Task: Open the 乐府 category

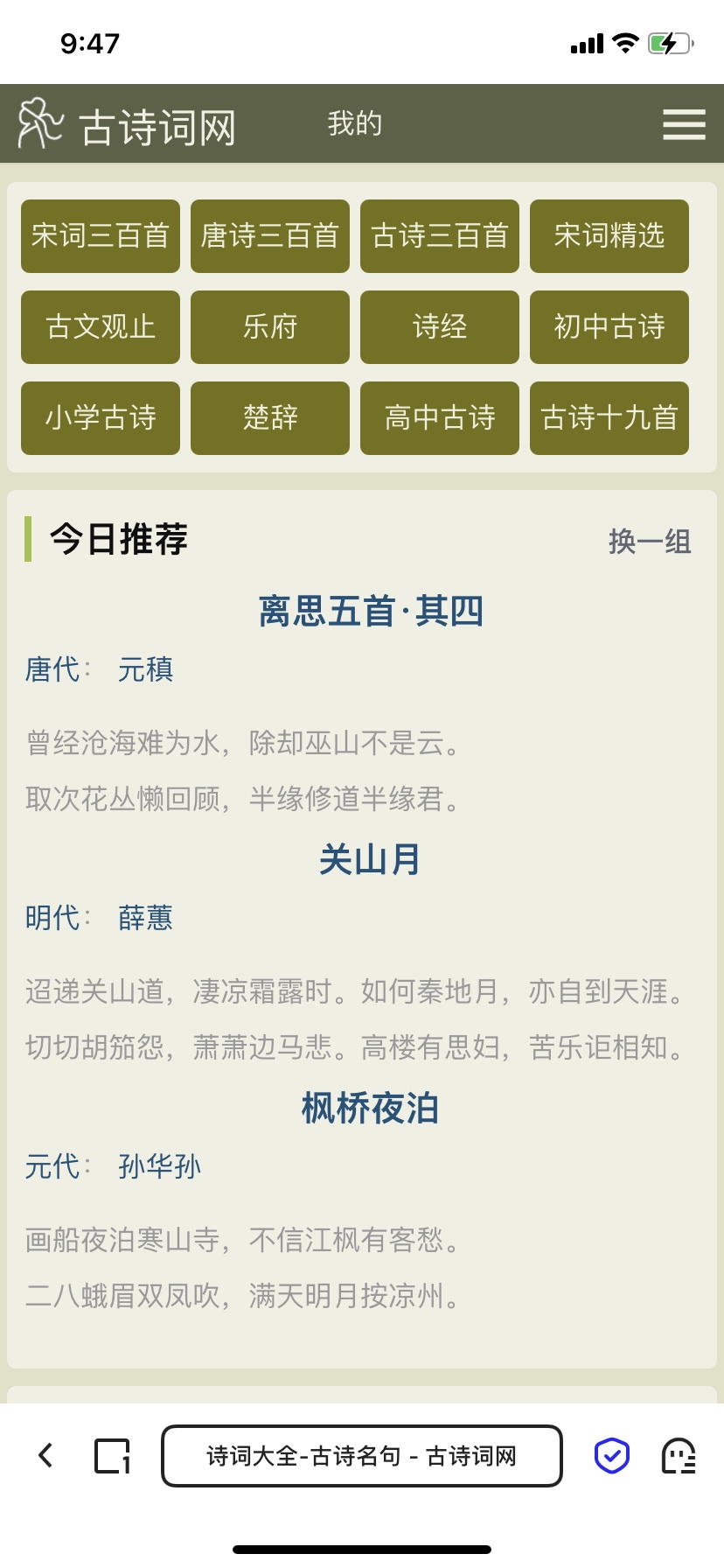Action: point(270,327)
